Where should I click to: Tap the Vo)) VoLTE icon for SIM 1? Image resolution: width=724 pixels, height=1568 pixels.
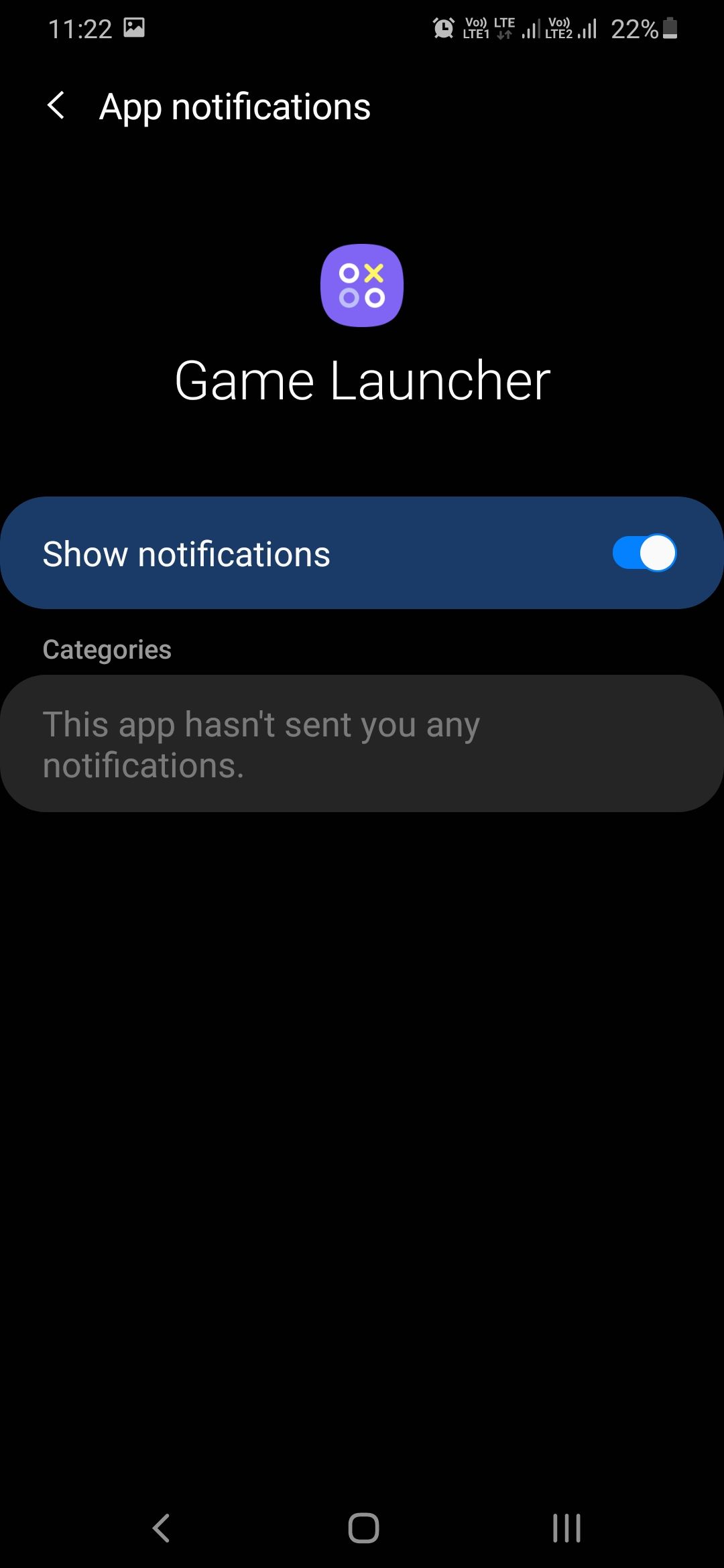tap(476, 27)
